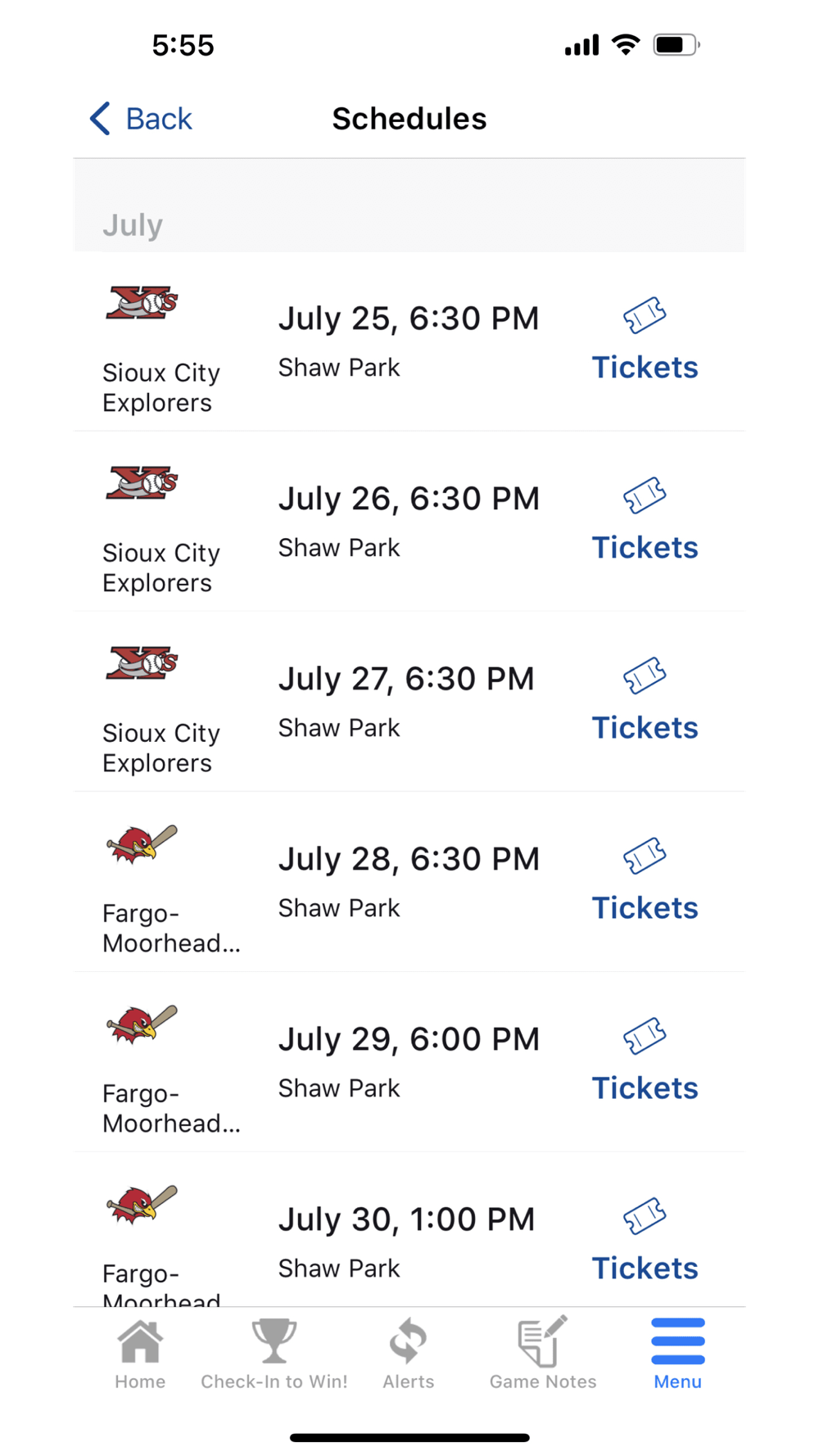This screenshot has width=819, height=1456.
Task: Open the Game Notes tab
Action: [543, 1354]
